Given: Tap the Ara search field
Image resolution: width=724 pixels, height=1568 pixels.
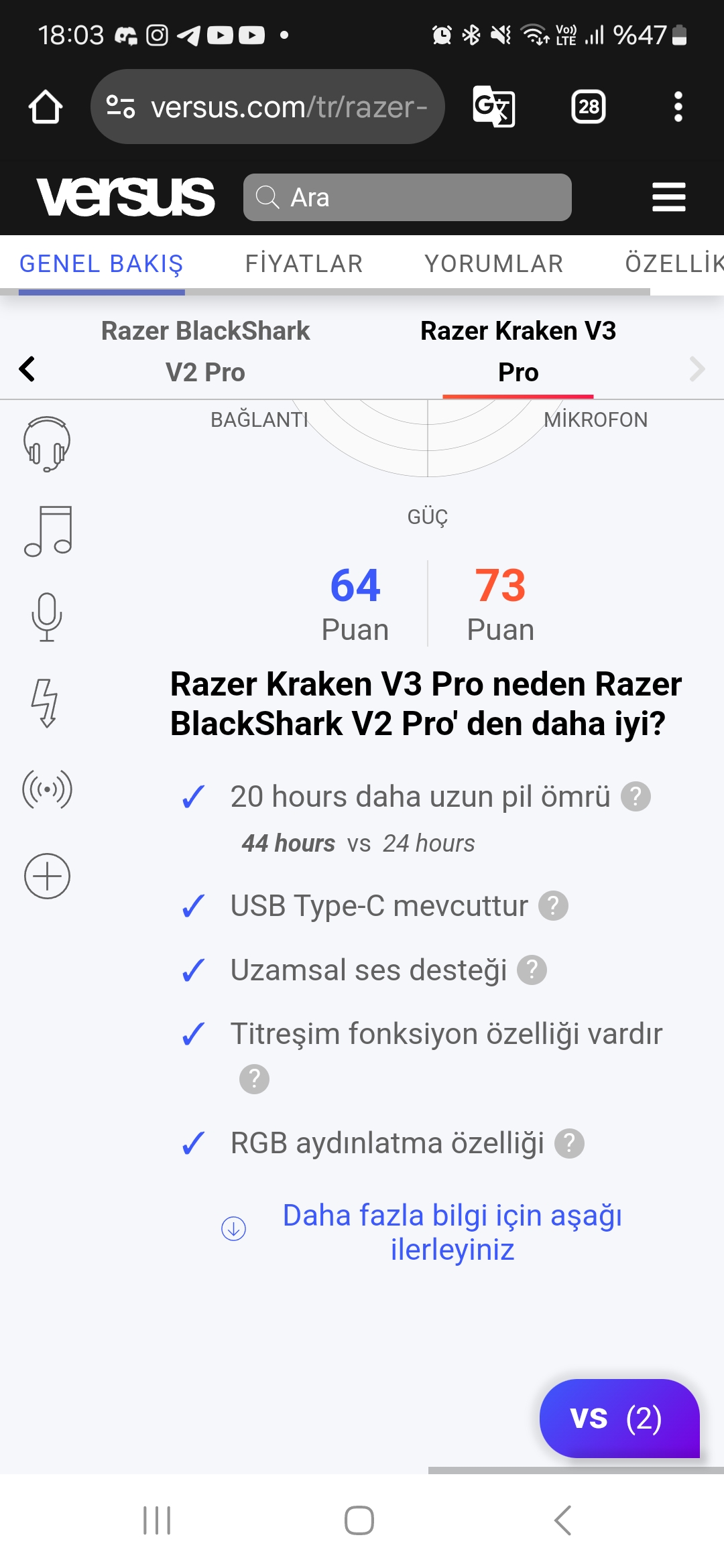Looking at the screenshot, I should click(408, 197).
